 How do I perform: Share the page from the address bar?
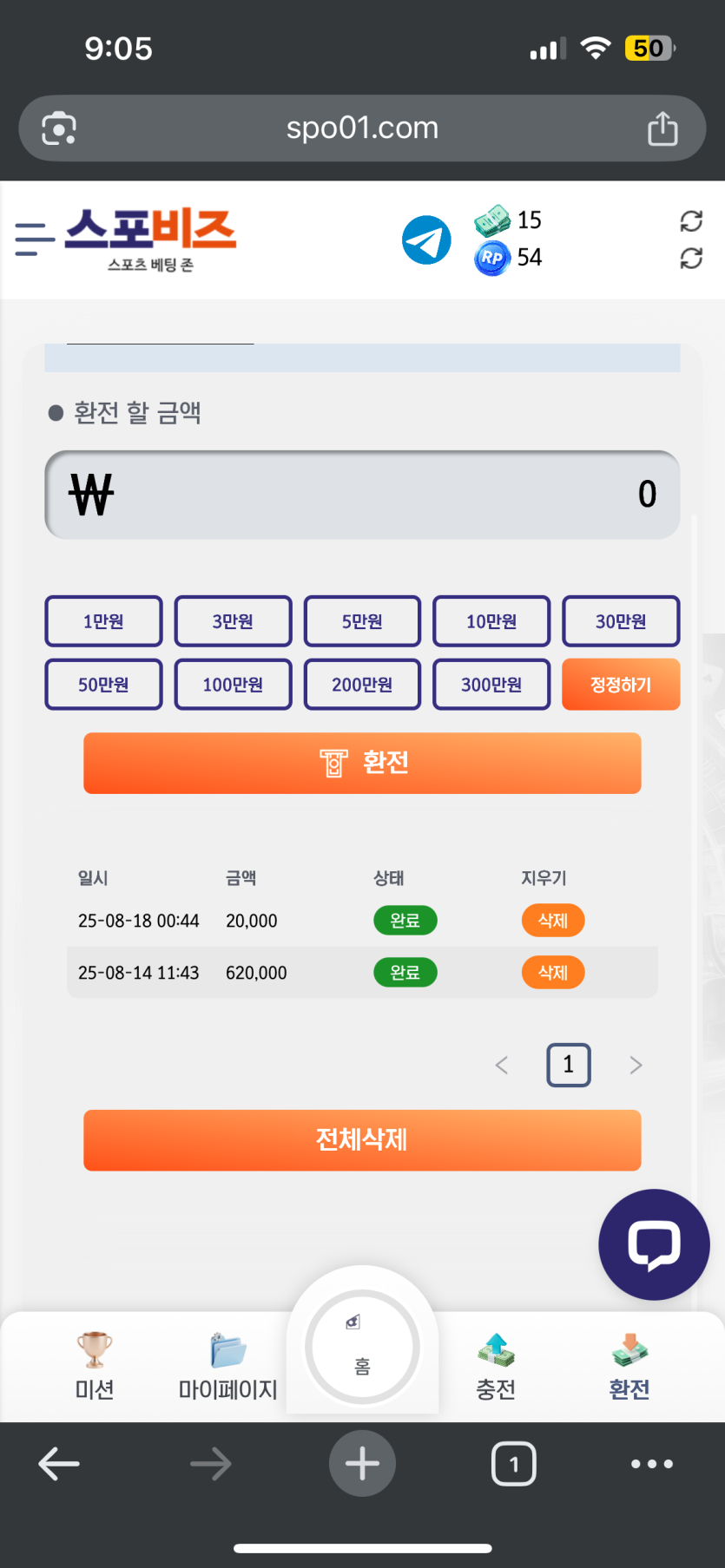coord(662,128)
